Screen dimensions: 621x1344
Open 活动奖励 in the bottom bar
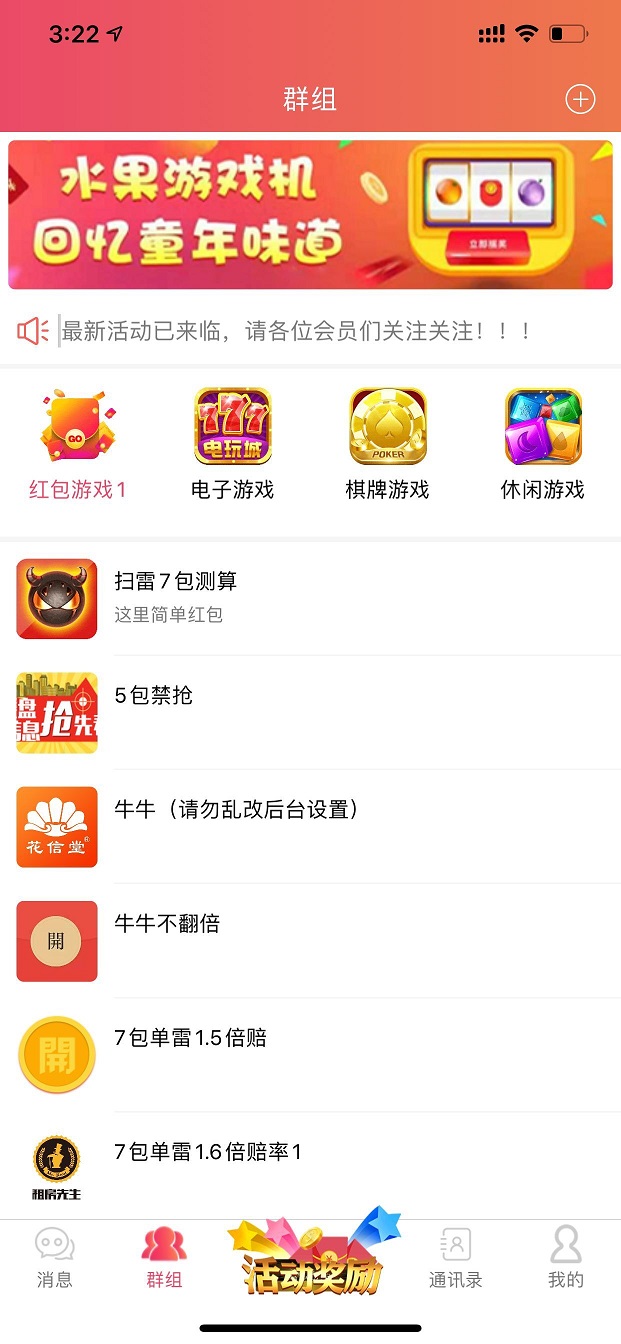coord(311,1255)
